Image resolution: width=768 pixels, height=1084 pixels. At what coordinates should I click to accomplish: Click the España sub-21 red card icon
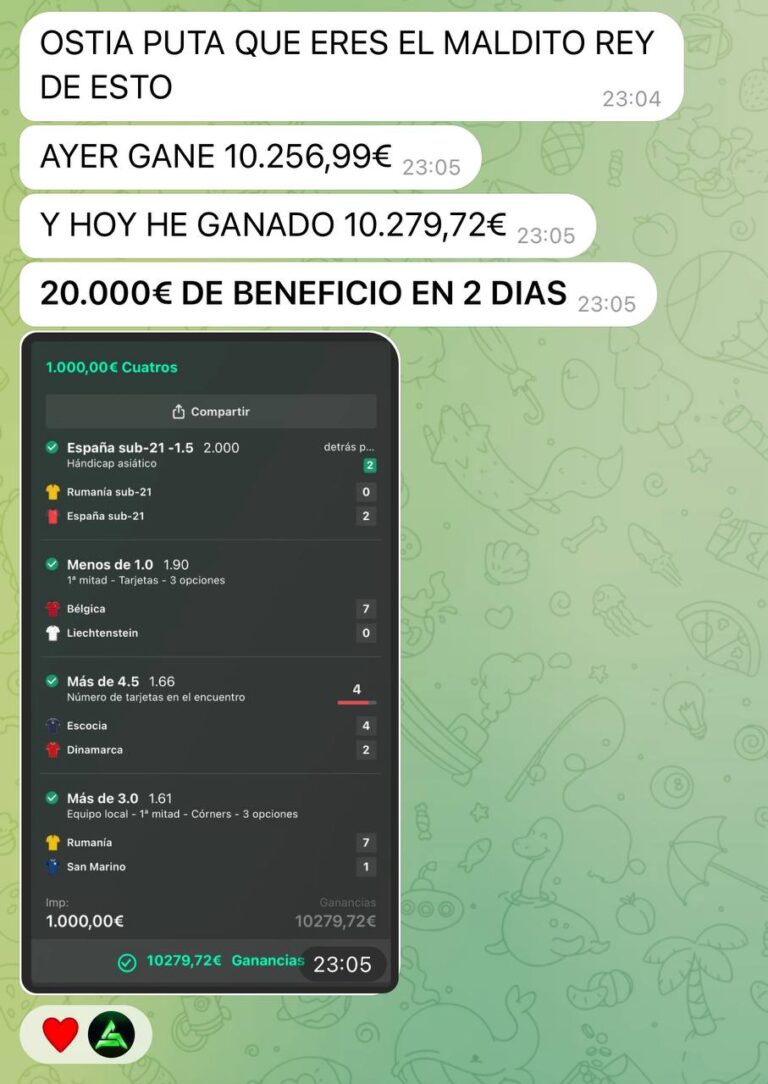click(51, 517)
